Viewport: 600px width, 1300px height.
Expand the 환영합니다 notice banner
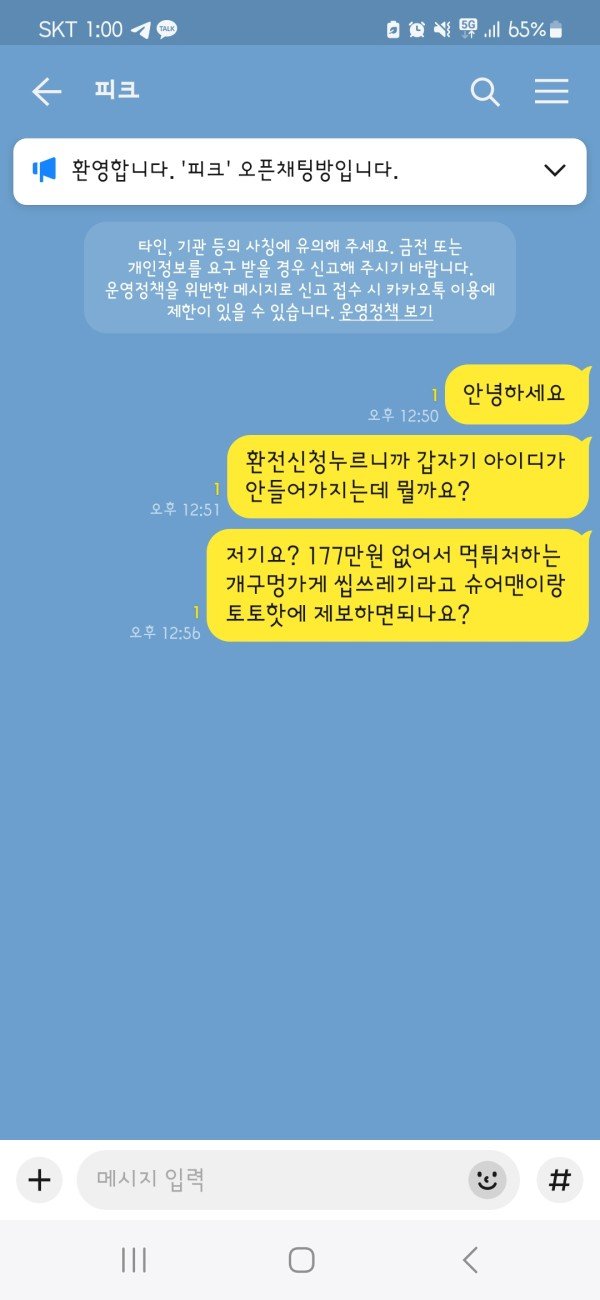554,171
